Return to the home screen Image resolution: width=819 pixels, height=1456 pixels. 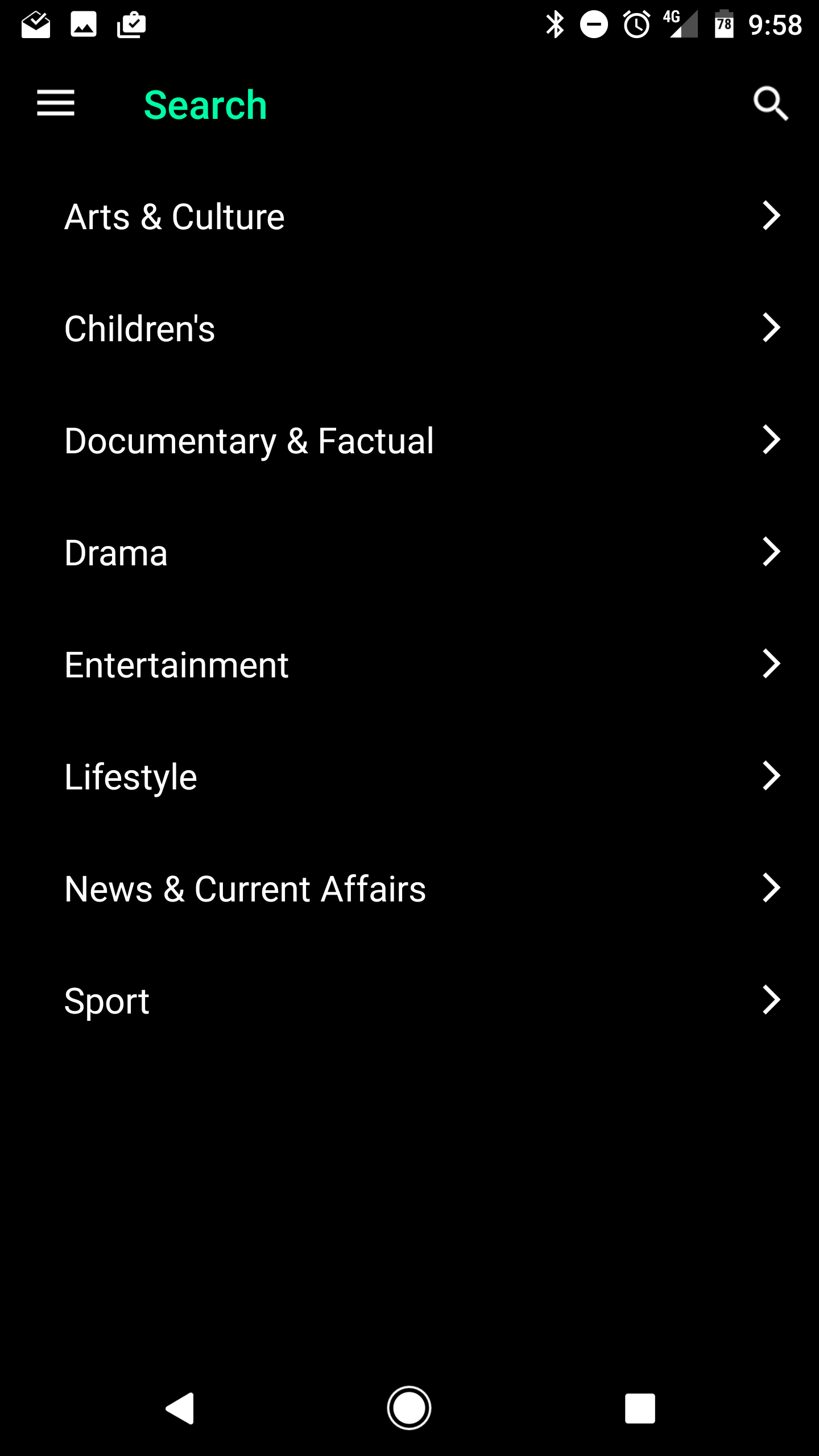pyautogui.click(x=409, y=1408)
